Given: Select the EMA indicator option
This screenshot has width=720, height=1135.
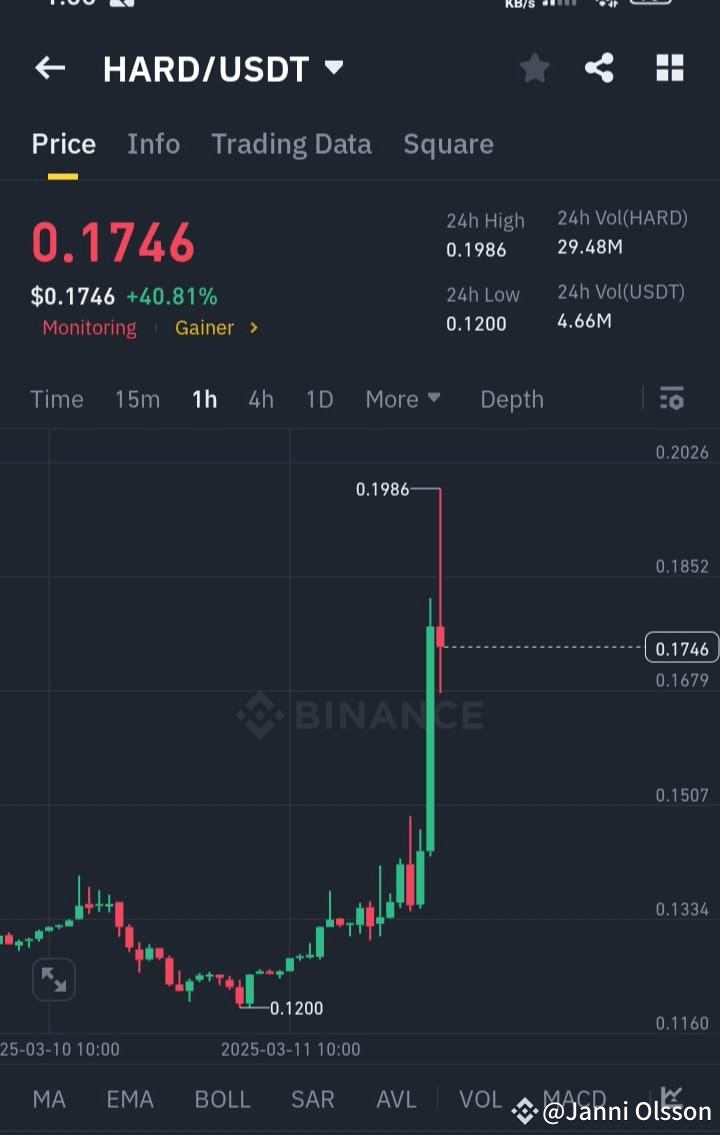Looking at the screenshot, I should [x=129, y=1098].
